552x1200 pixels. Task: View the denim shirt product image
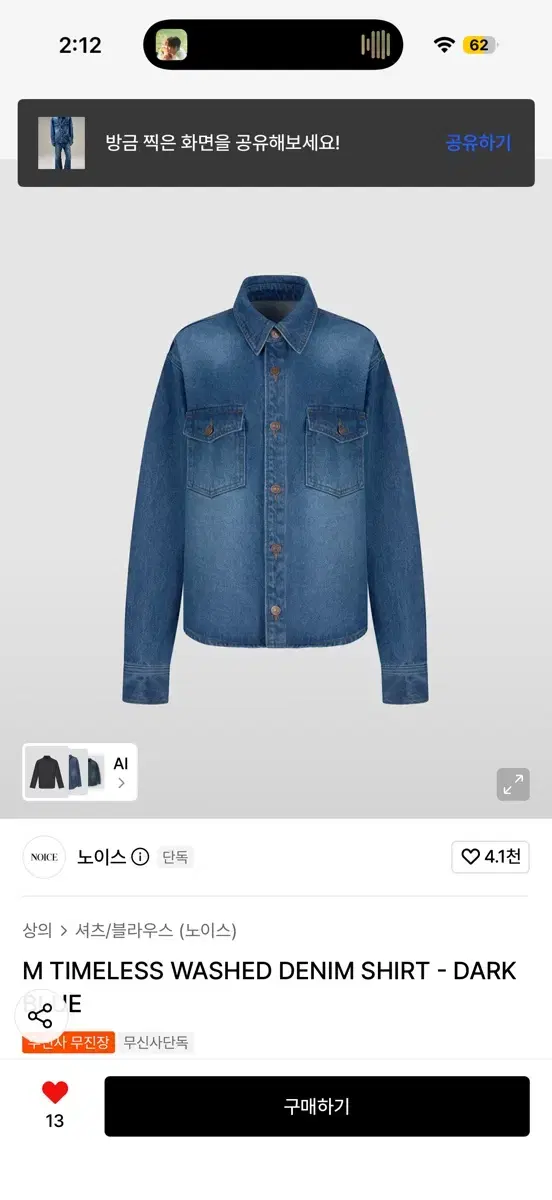coord(276,490)
